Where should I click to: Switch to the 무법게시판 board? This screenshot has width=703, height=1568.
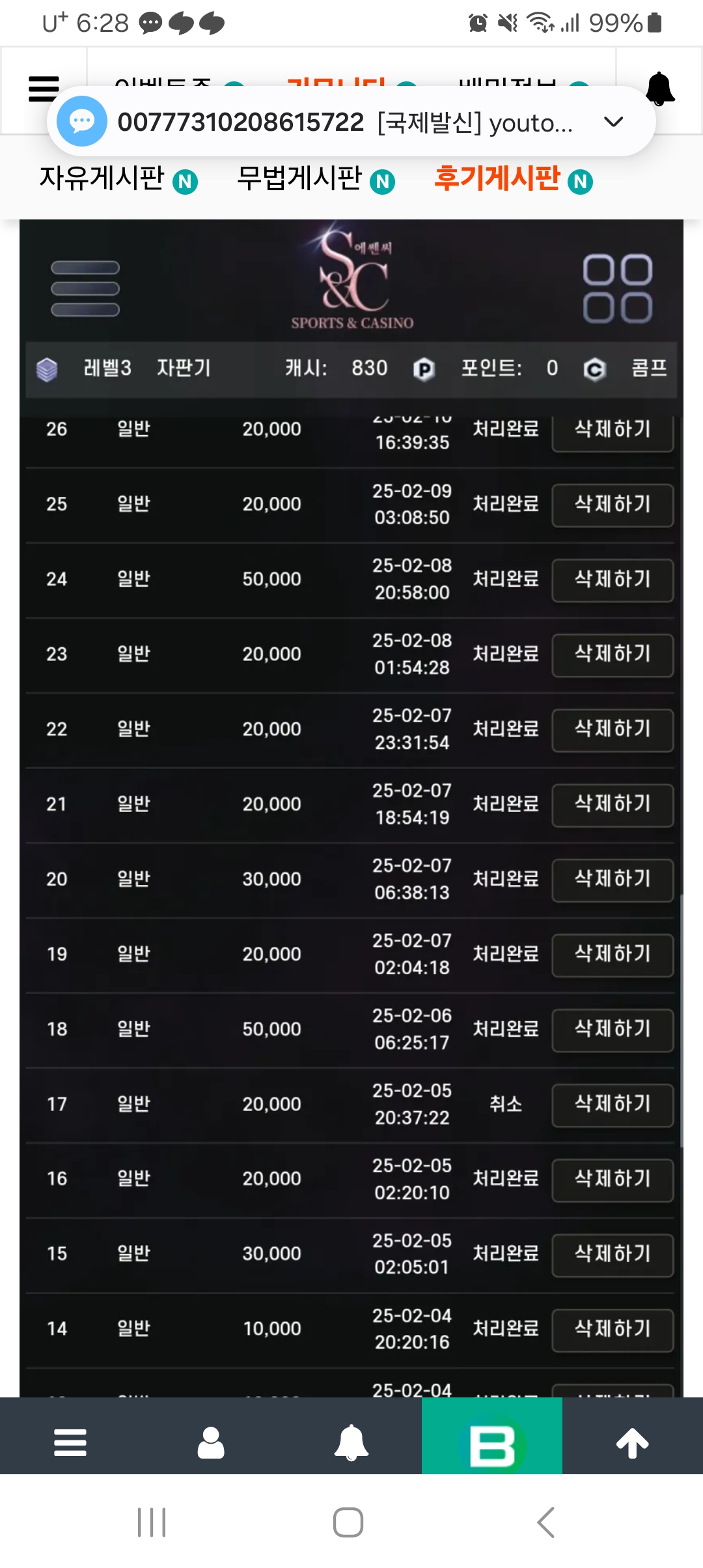tap(316, 179)
